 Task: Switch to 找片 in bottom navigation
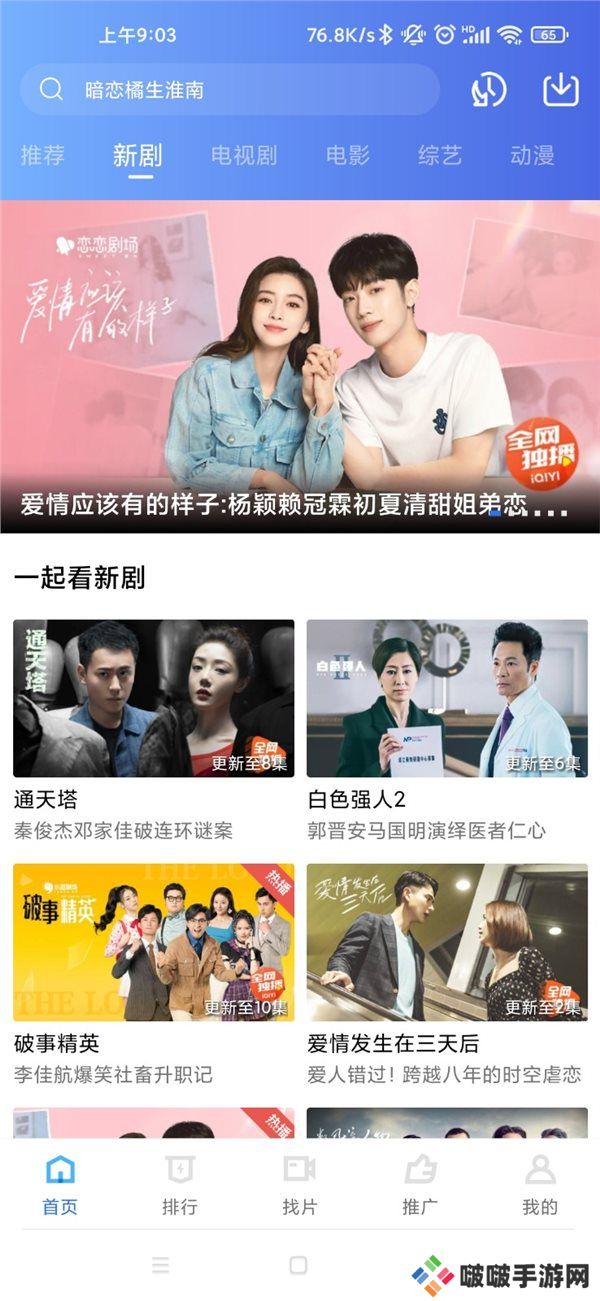coord(300,1185)
